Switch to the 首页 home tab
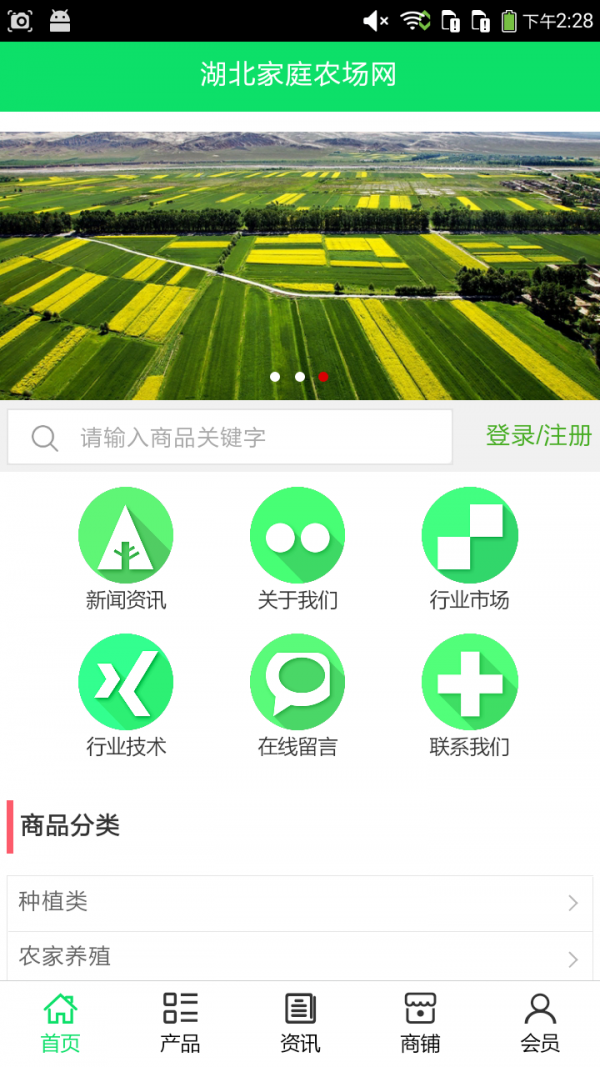The image size is (600, 1067). tap(60, 1023)
